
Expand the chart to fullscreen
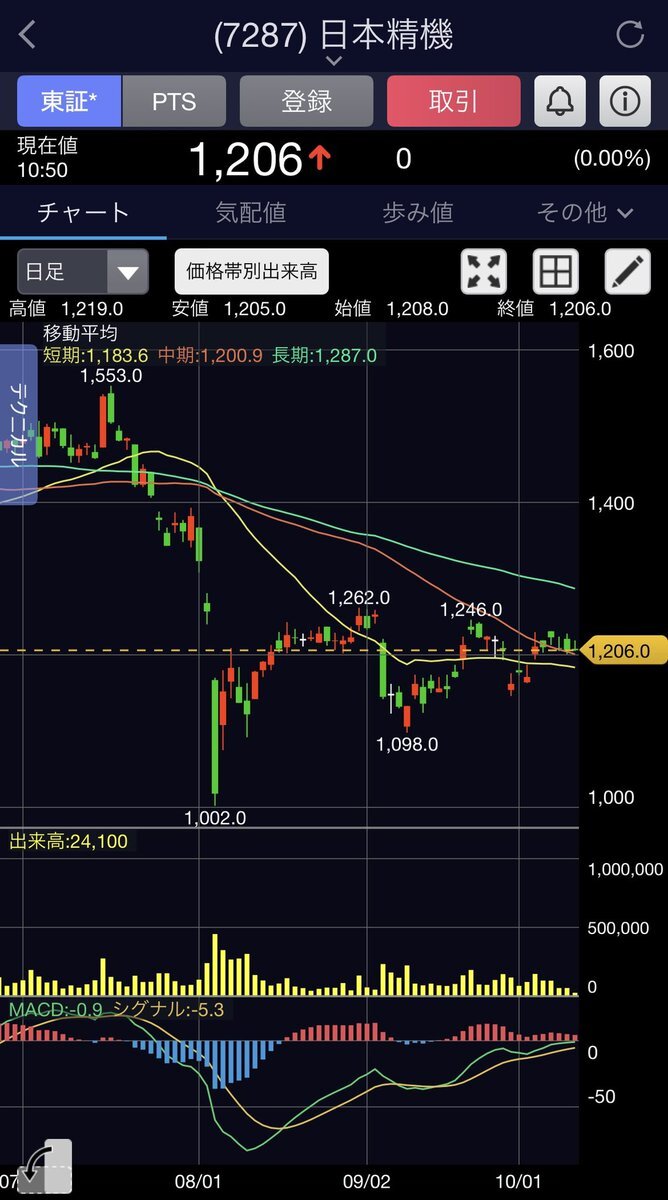(483, 272)
